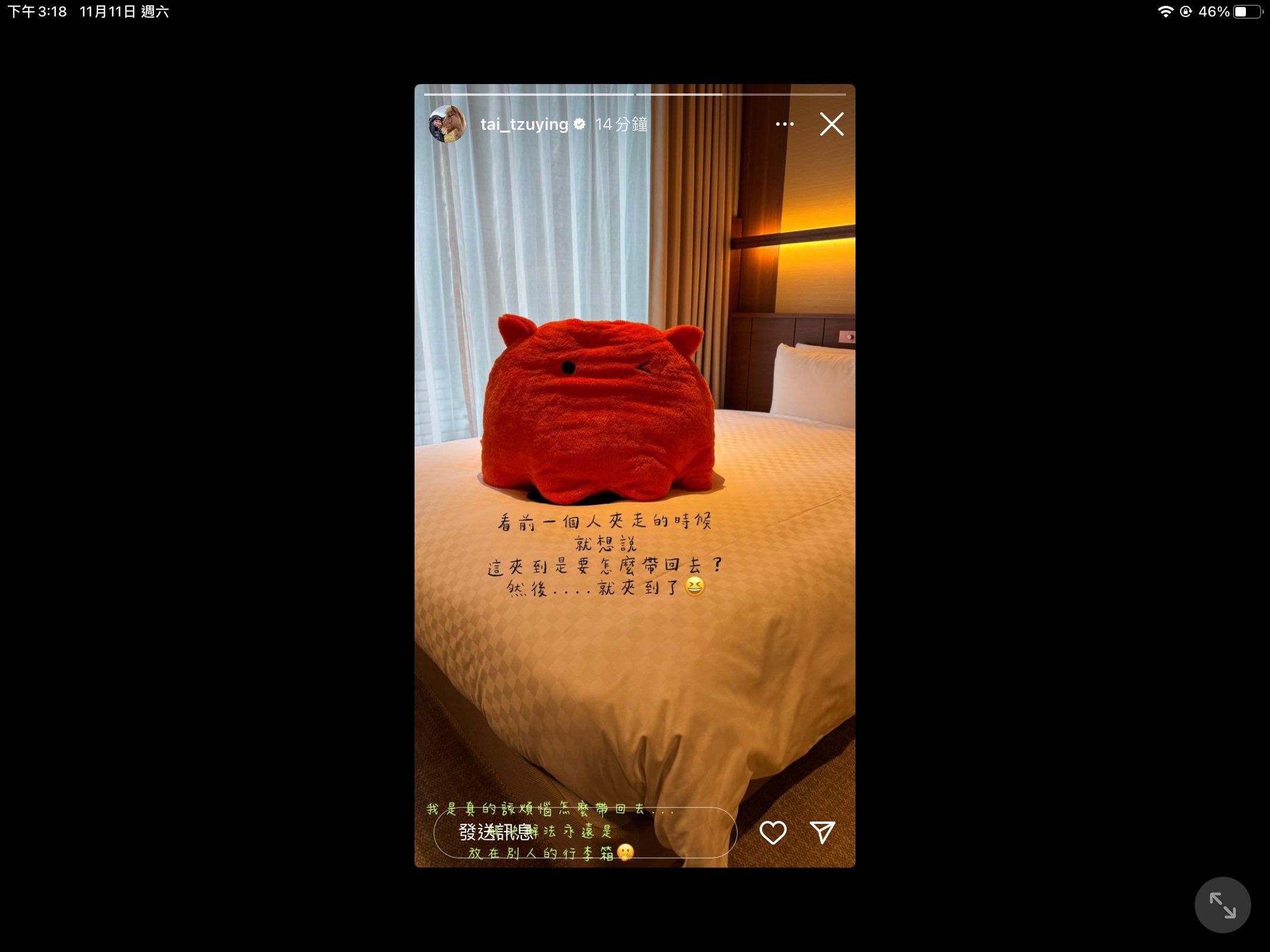Share story via paper plane icon
This screenshot has width=1270, height=952.
[x=822, y=832]
